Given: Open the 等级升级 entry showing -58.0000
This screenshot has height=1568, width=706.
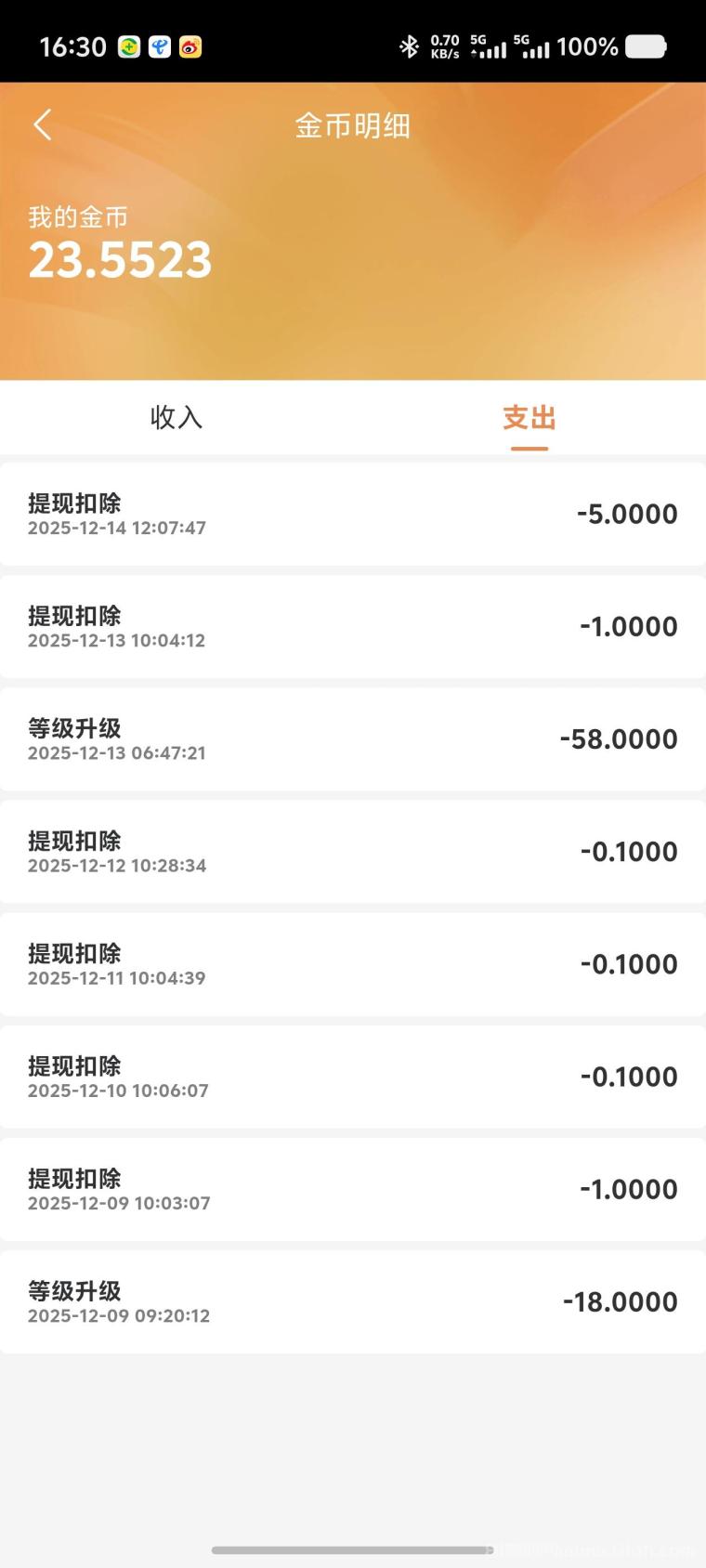Looking at the screenshot, I should 353,738.
